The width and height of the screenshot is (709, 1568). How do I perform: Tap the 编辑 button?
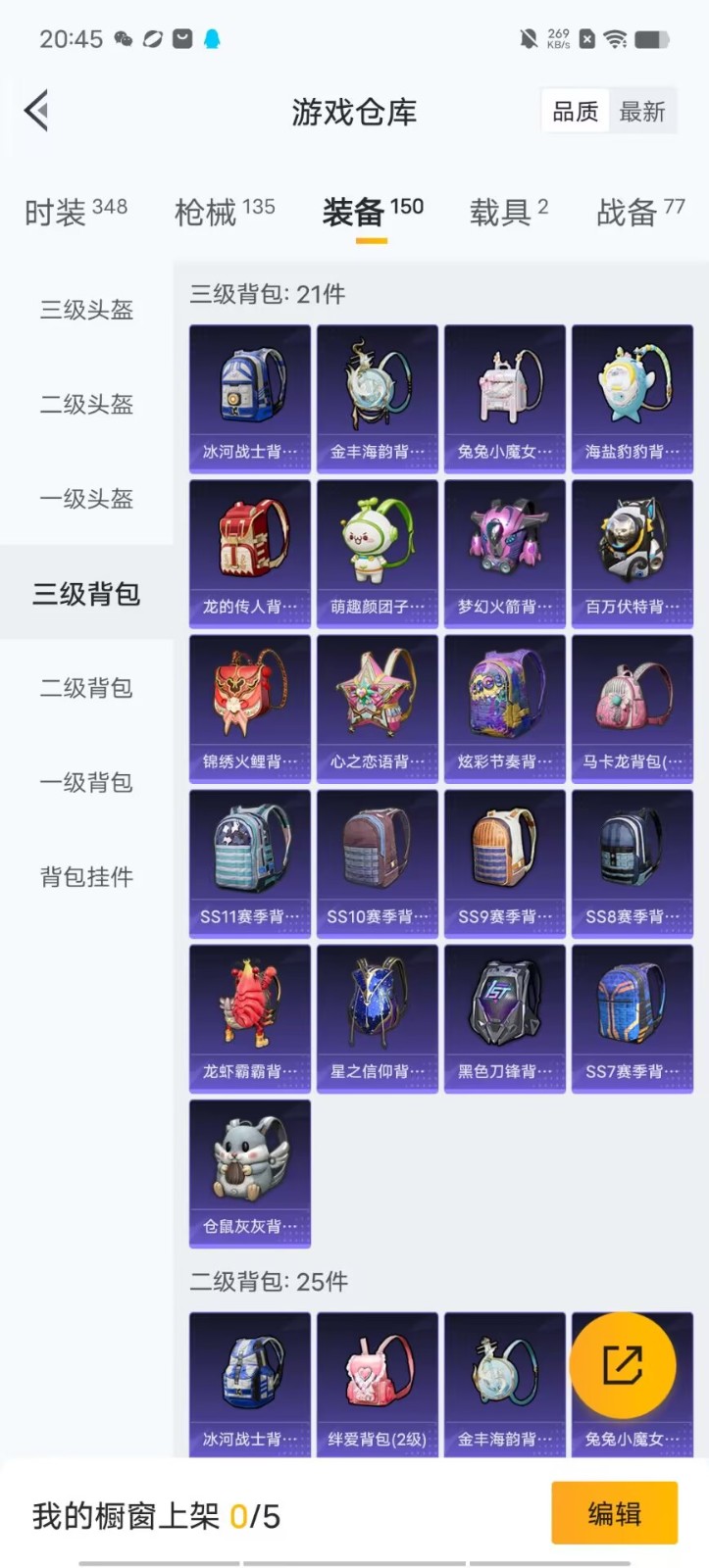point(615,1513)
